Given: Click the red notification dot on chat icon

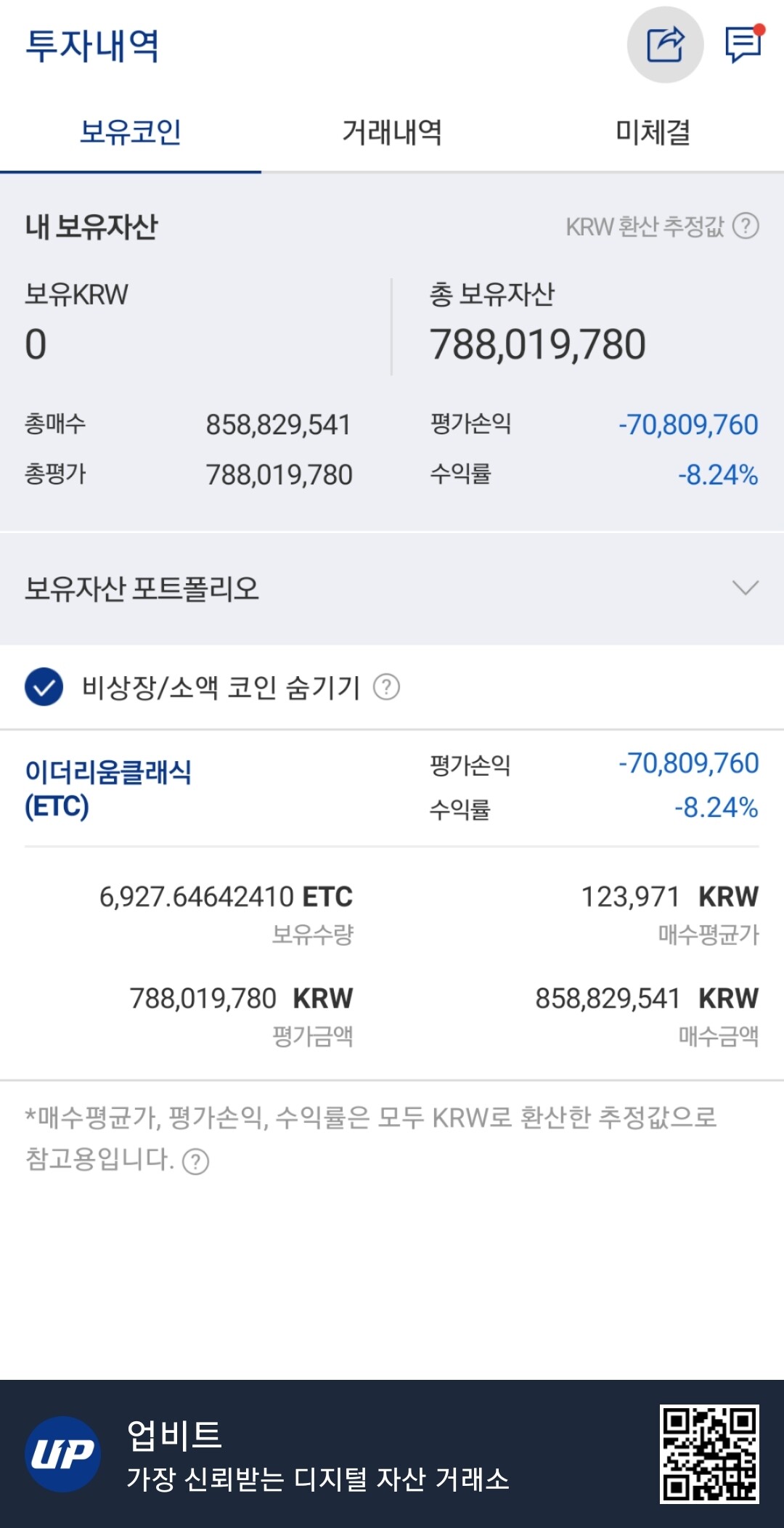Looking at the screenshot, I should pyautogui.click(x=759, y=28).
